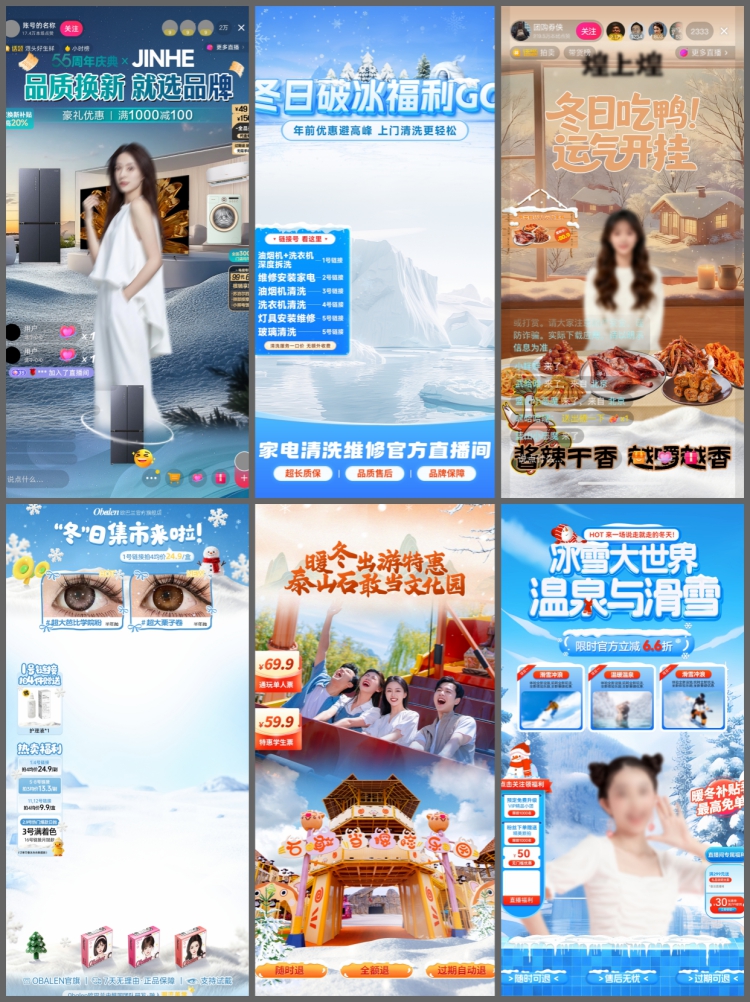
Task: Open the shopping cart icon in the JINHE livestream
Action: 173,476
